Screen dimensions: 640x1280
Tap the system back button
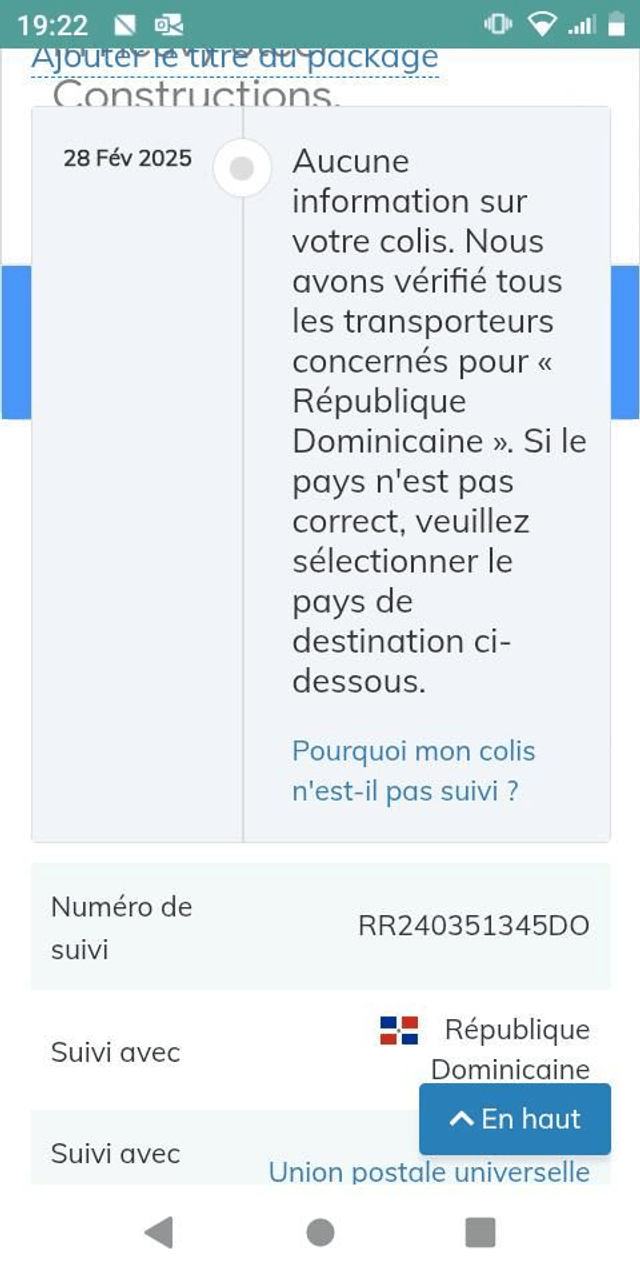tap(159, 1232)
